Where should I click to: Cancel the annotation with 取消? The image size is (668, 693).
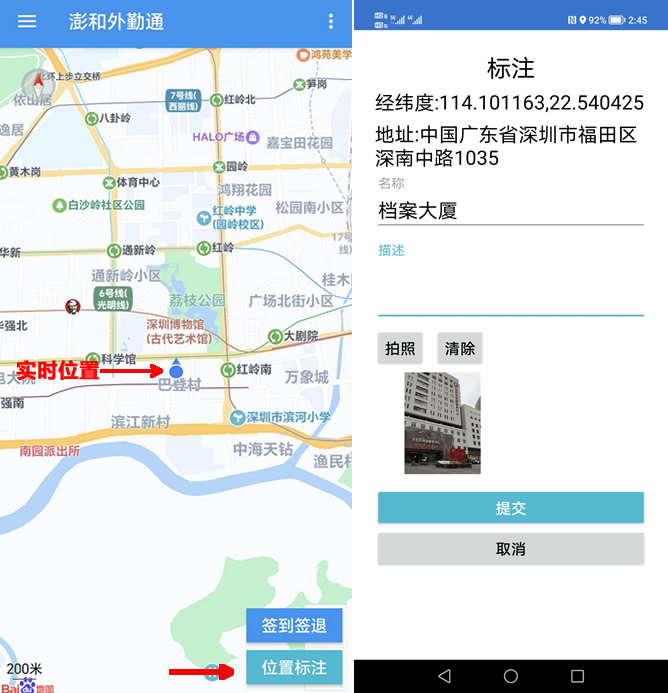[510, 549]
